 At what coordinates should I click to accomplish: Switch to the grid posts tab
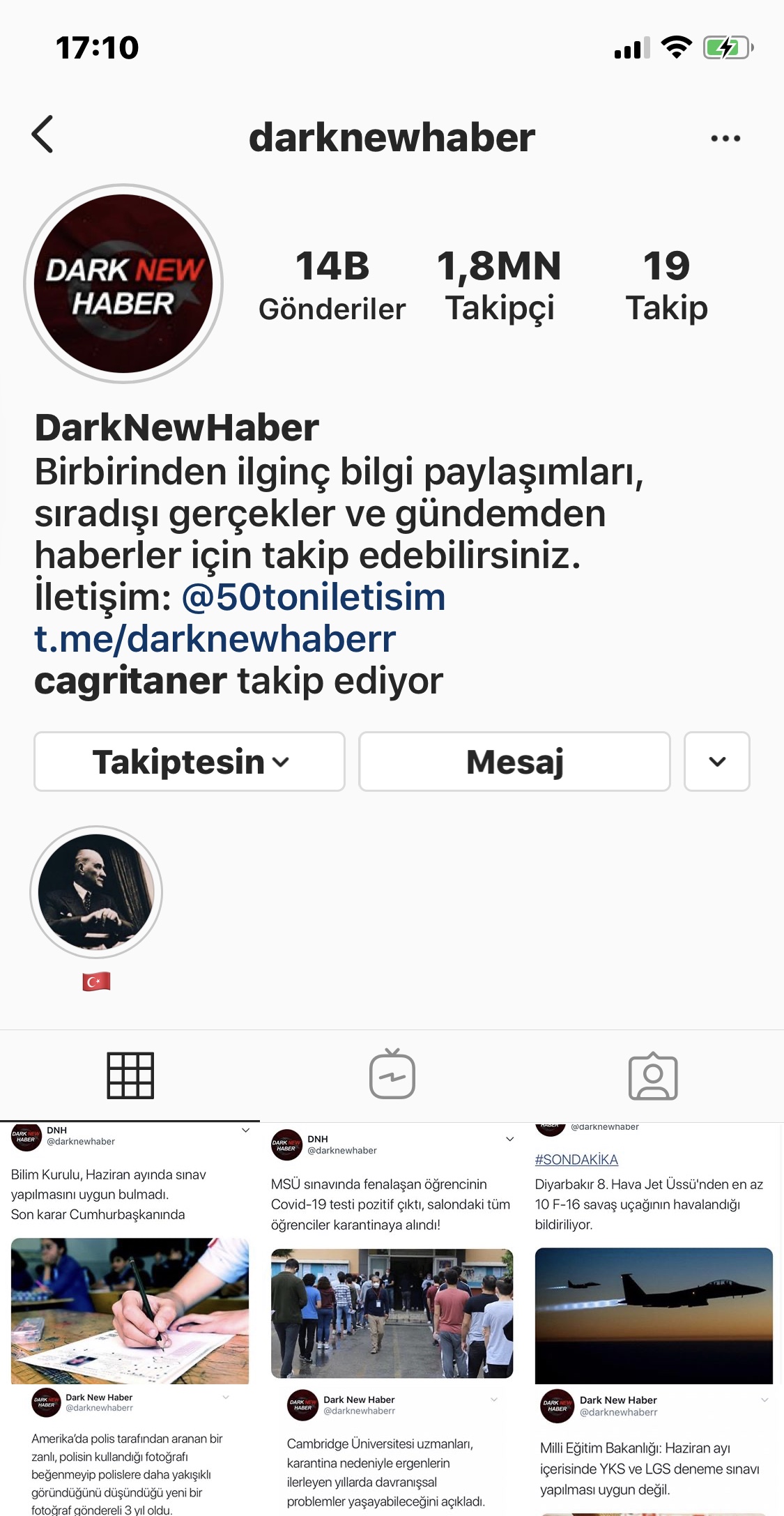[x=130, y=1075]
